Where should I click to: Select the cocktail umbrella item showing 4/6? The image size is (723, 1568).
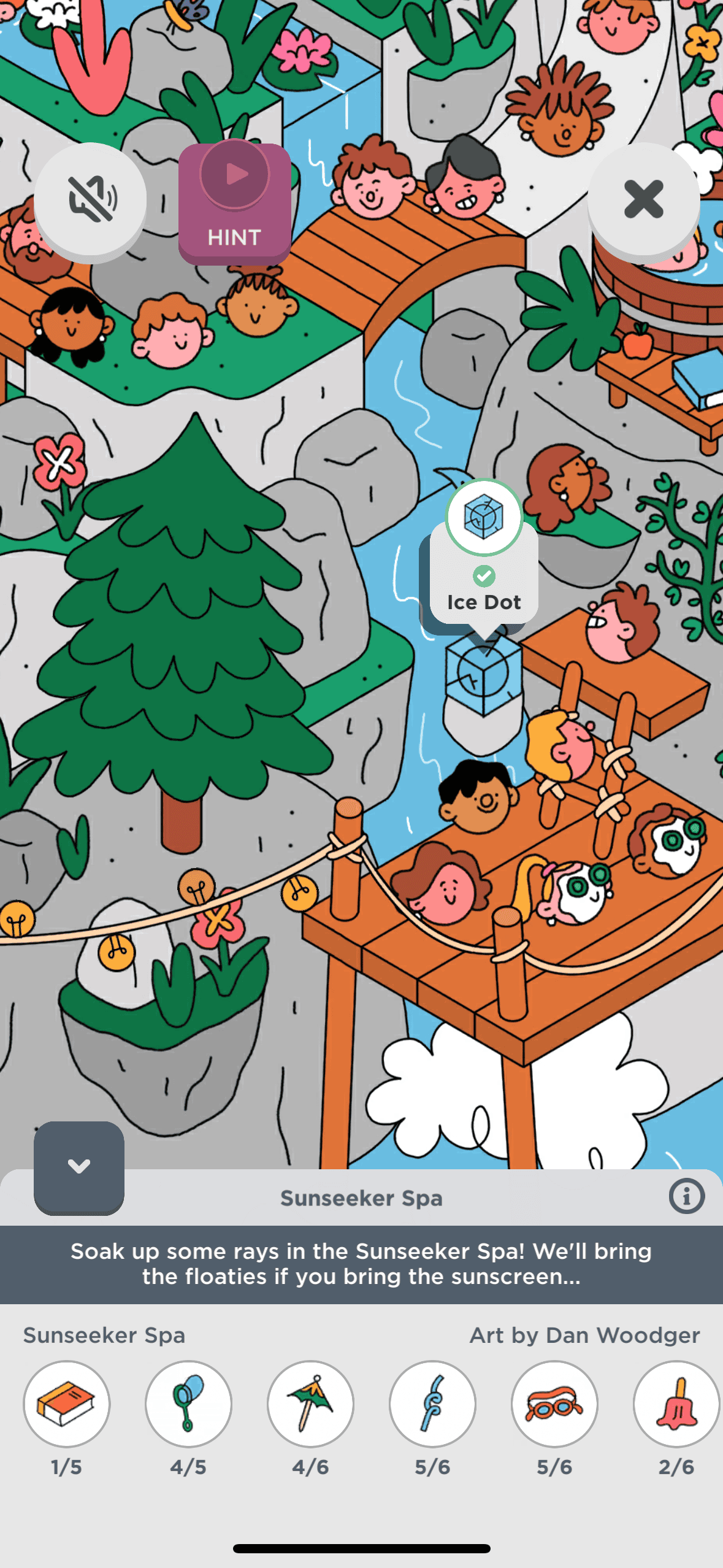click(310, 1404)
